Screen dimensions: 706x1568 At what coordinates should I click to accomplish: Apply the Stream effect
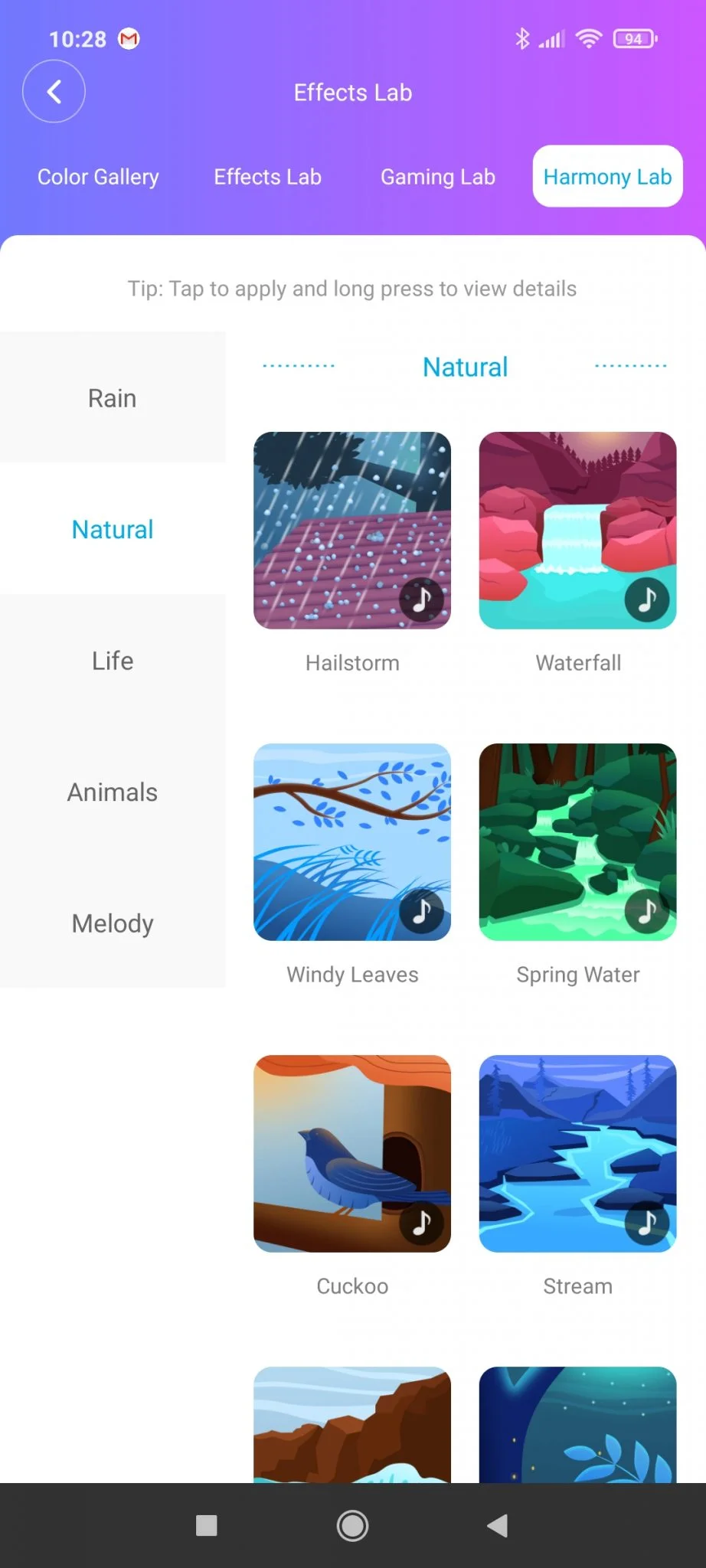(577, 1154)
